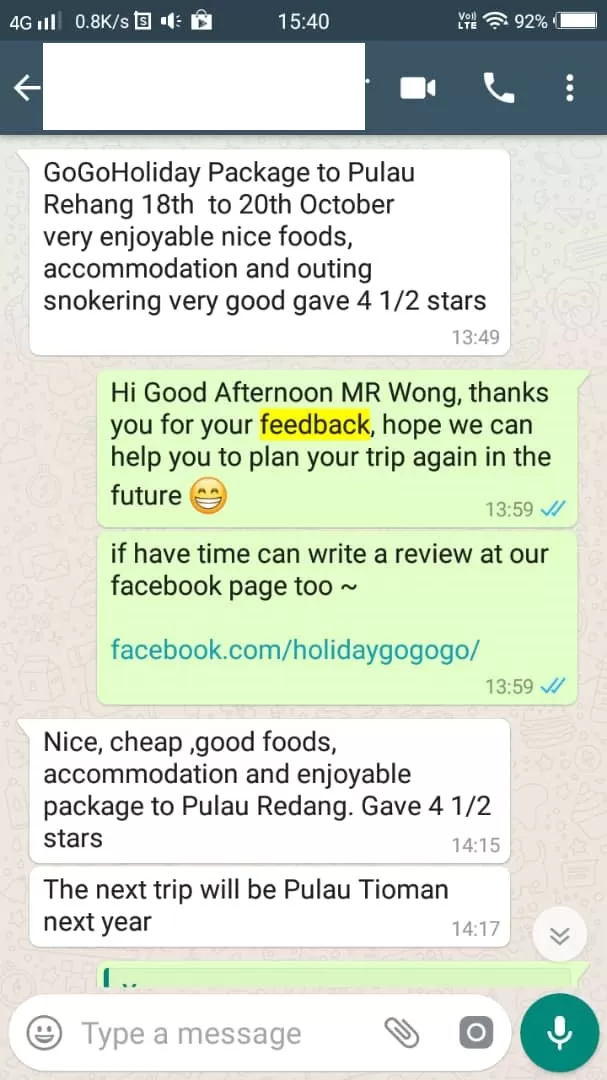The image size is (607, 1080).
Task: Start a voice call
Action: point(499,88)
